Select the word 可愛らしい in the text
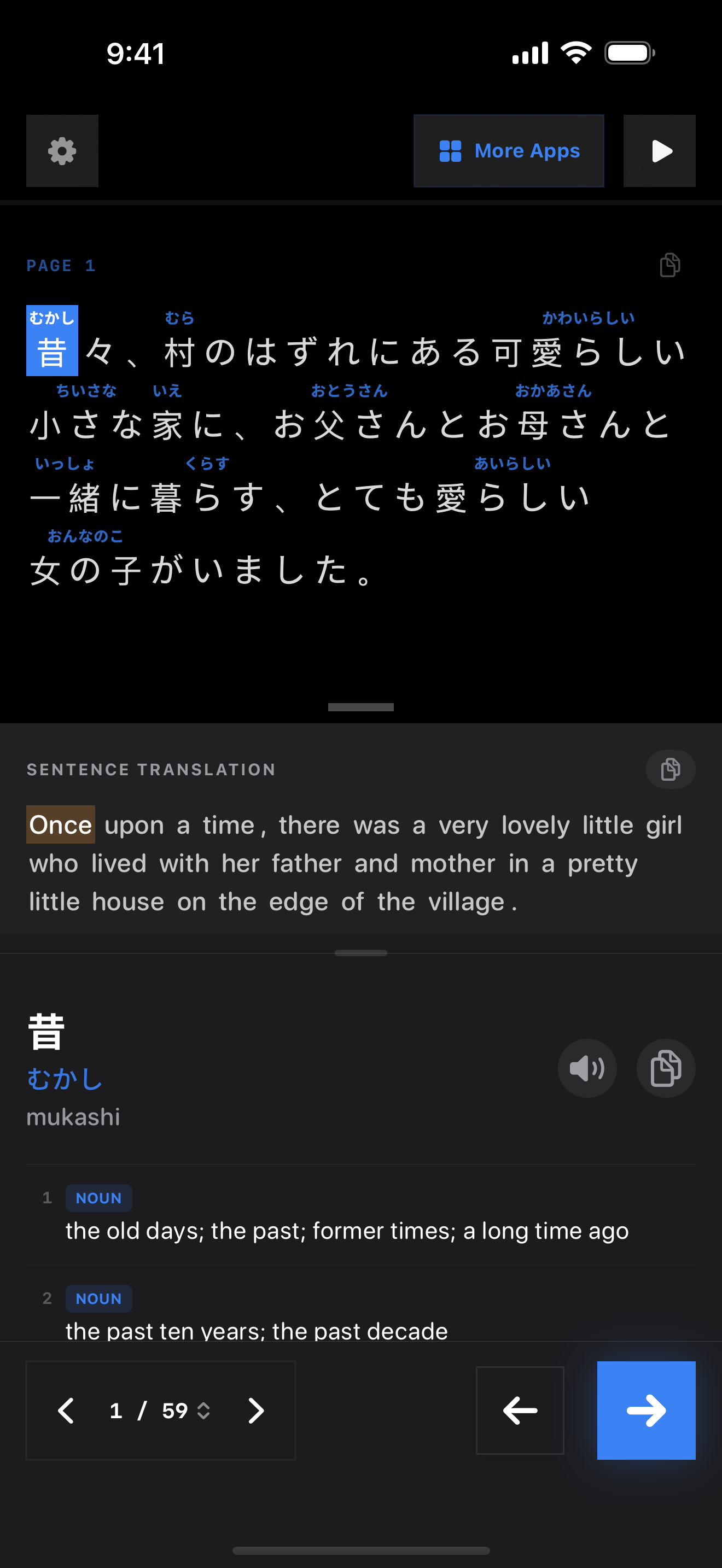 [x=588, y=352]
